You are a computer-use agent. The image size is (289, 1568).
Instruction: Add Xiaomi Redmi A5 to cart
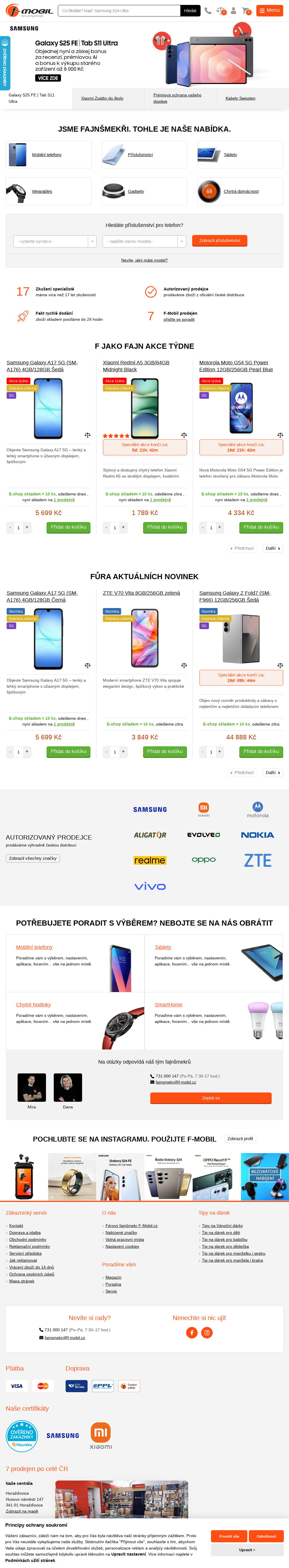click(165, 527)
